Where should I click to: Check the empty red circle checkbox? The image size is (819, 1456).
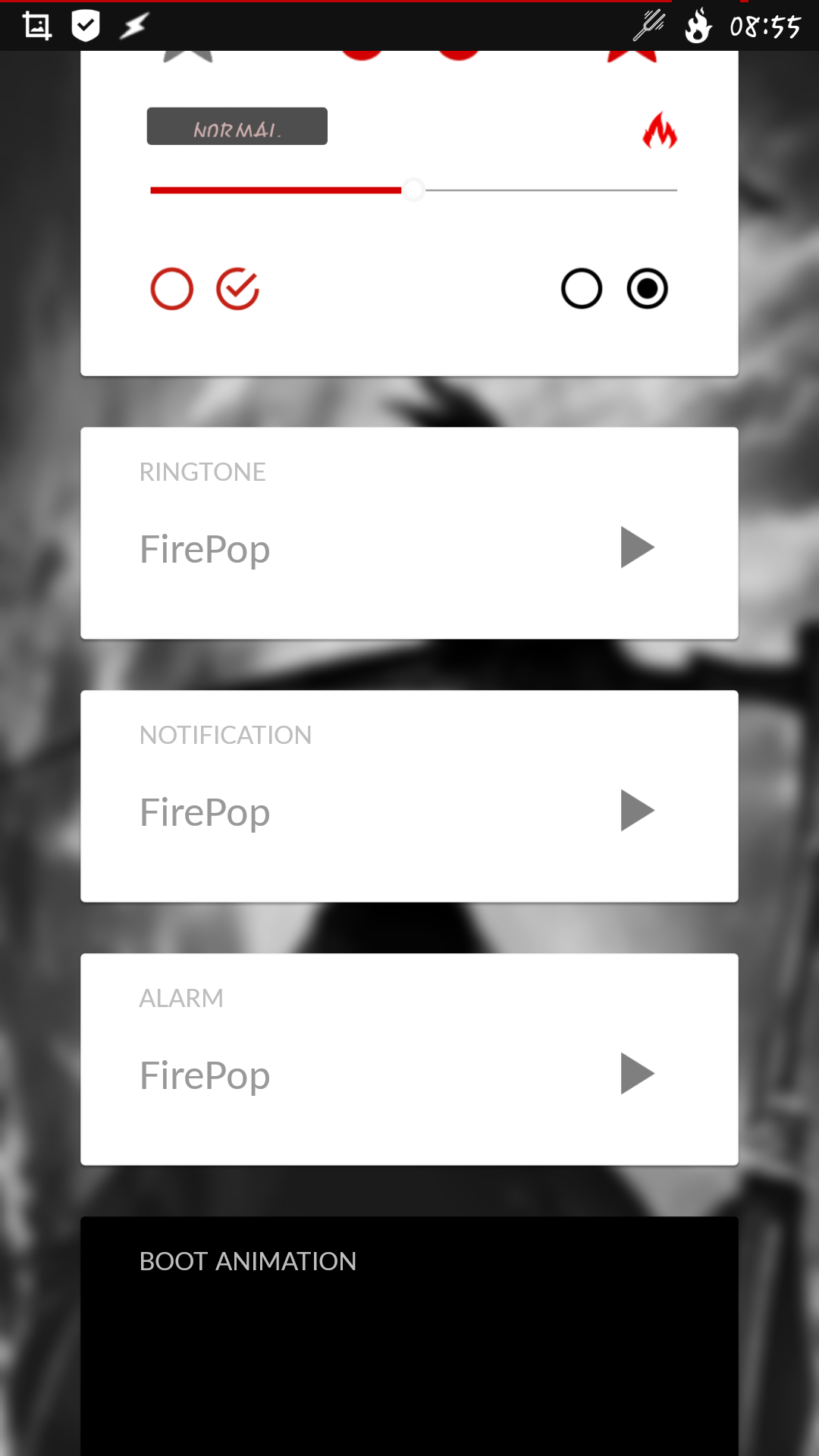point(172,289)
